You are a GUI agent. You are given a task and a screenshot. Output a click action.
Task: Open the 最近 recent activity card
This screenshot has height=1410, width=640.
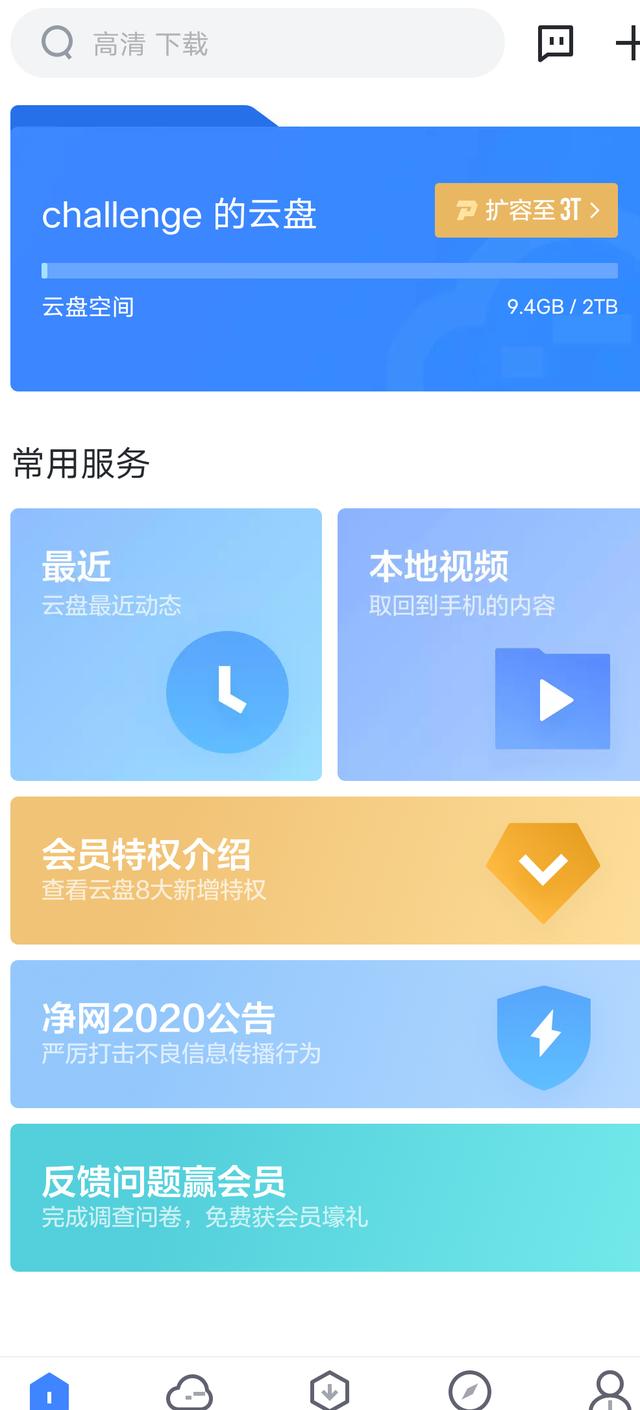(x=166, y=644)
